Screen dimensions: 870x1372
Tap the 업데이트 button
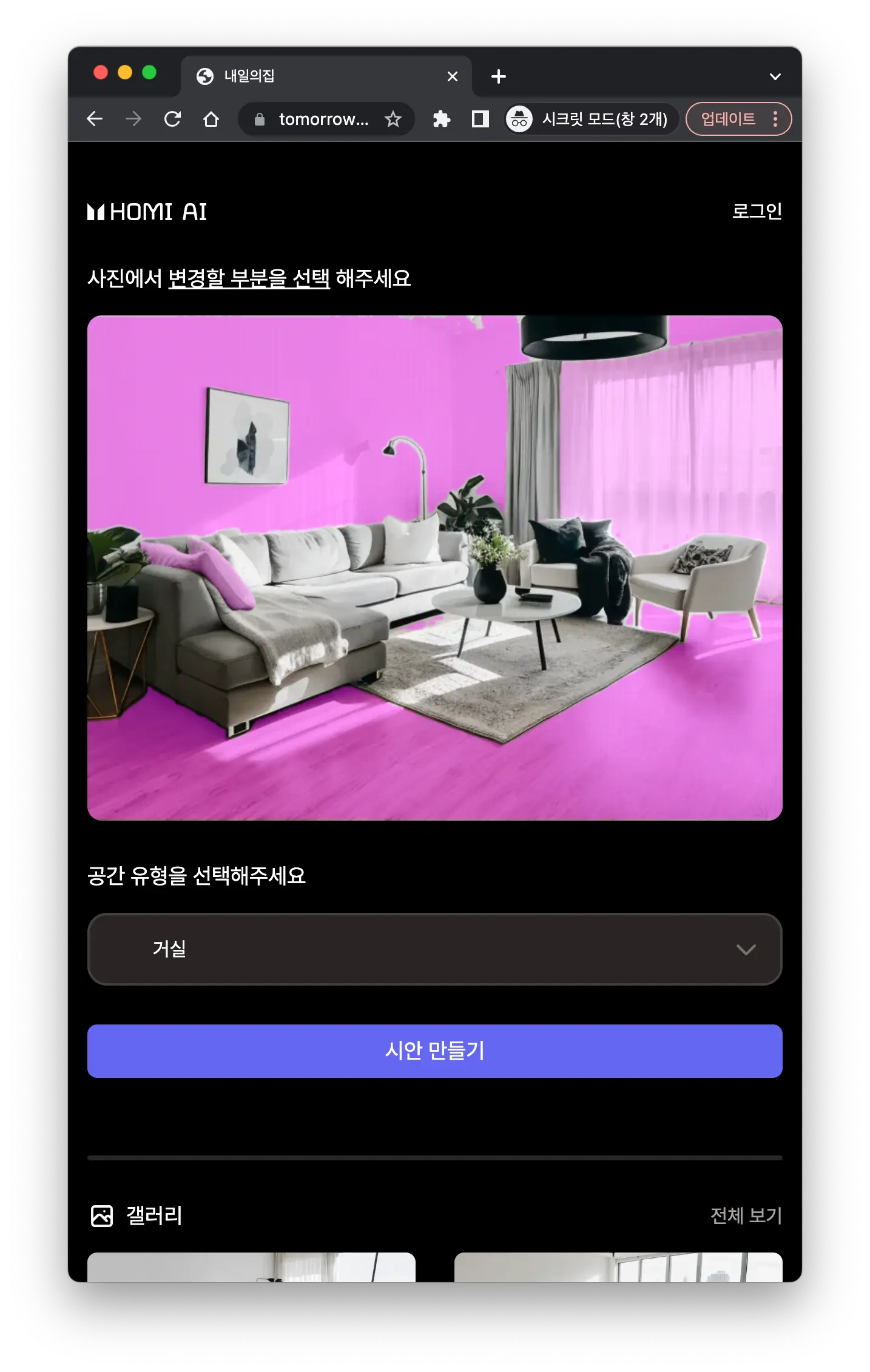coord(728,119)
